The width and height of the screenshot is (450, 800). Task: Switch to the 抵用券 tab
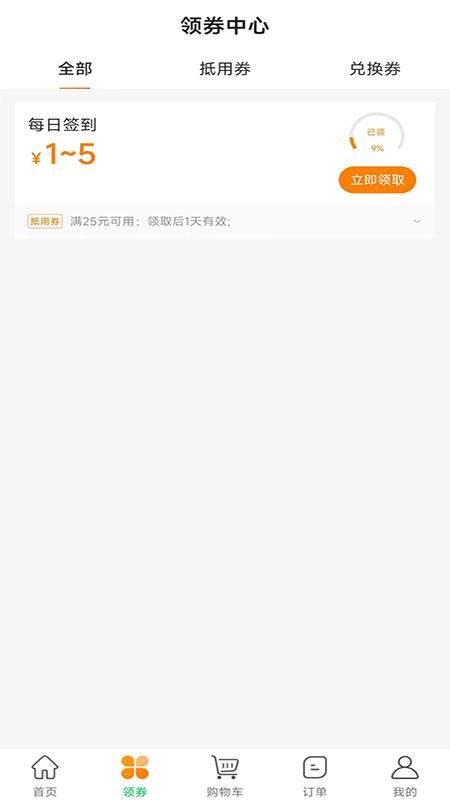225,69
